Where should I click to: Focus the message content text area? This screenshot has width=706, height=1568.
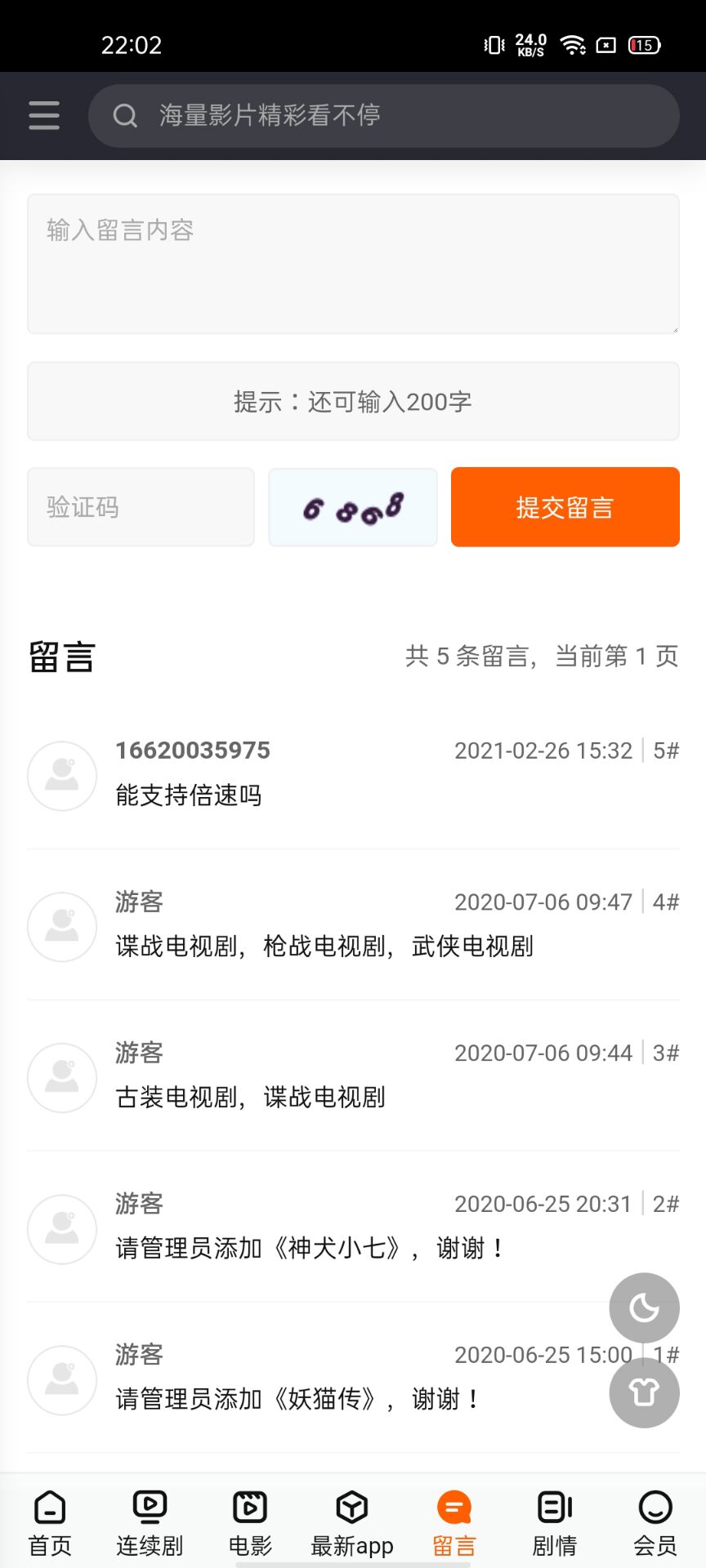click(x=353, y=264)
